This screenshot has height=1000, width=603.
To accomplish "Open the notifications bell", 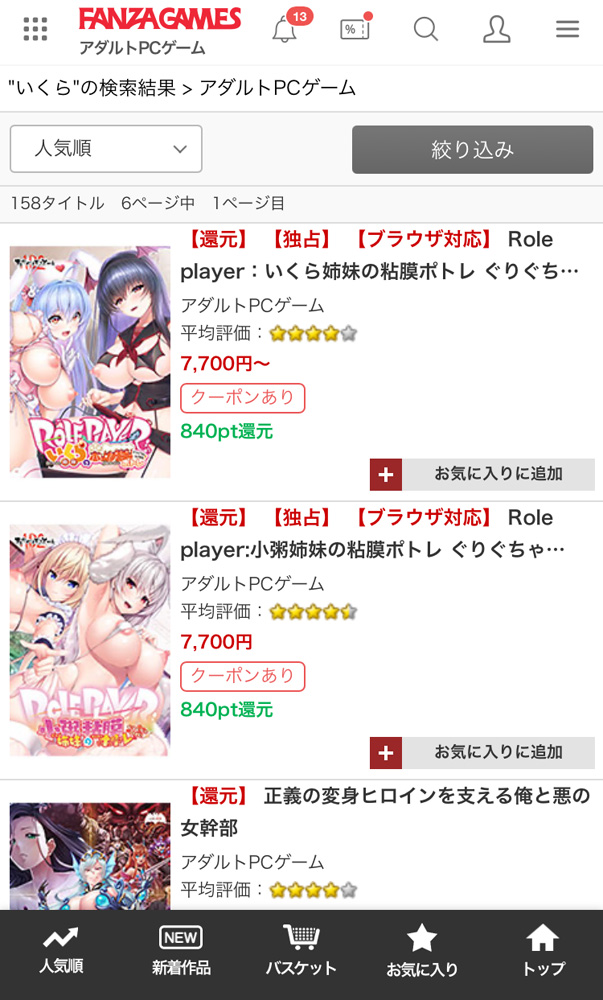I will 285,30.
